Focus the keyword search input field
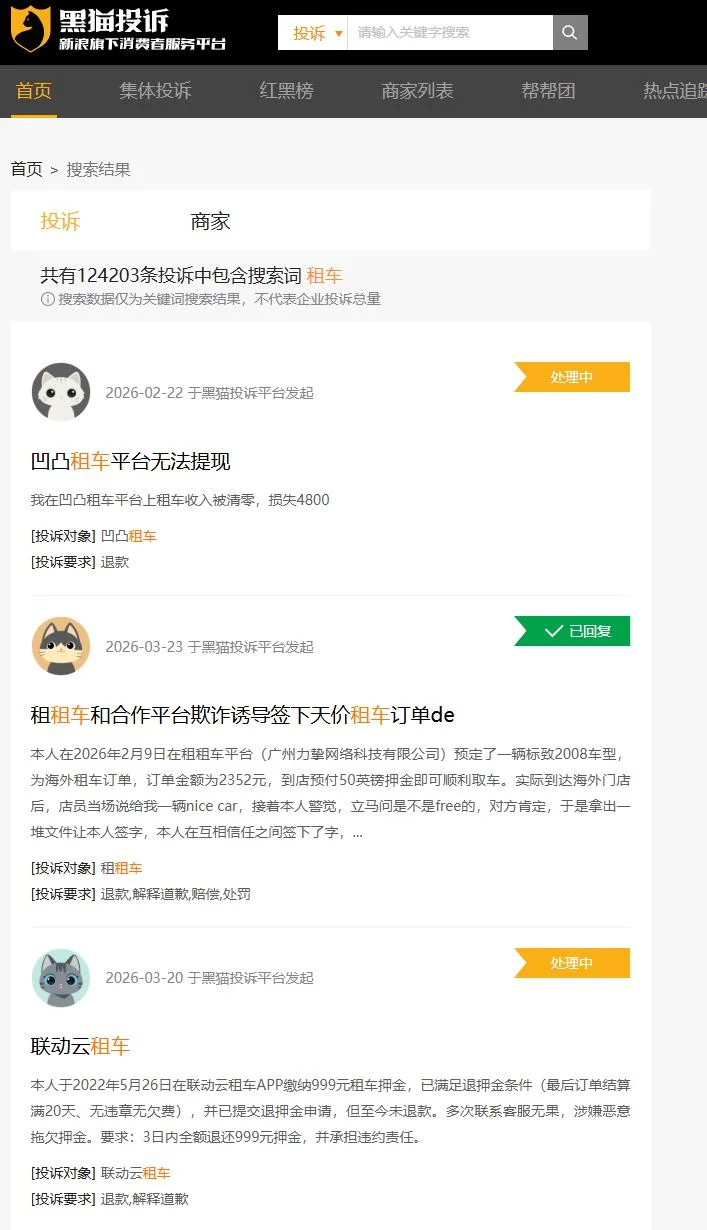Image resolution: width=707 pixels, height=1230 pixels. pos(450,33)
